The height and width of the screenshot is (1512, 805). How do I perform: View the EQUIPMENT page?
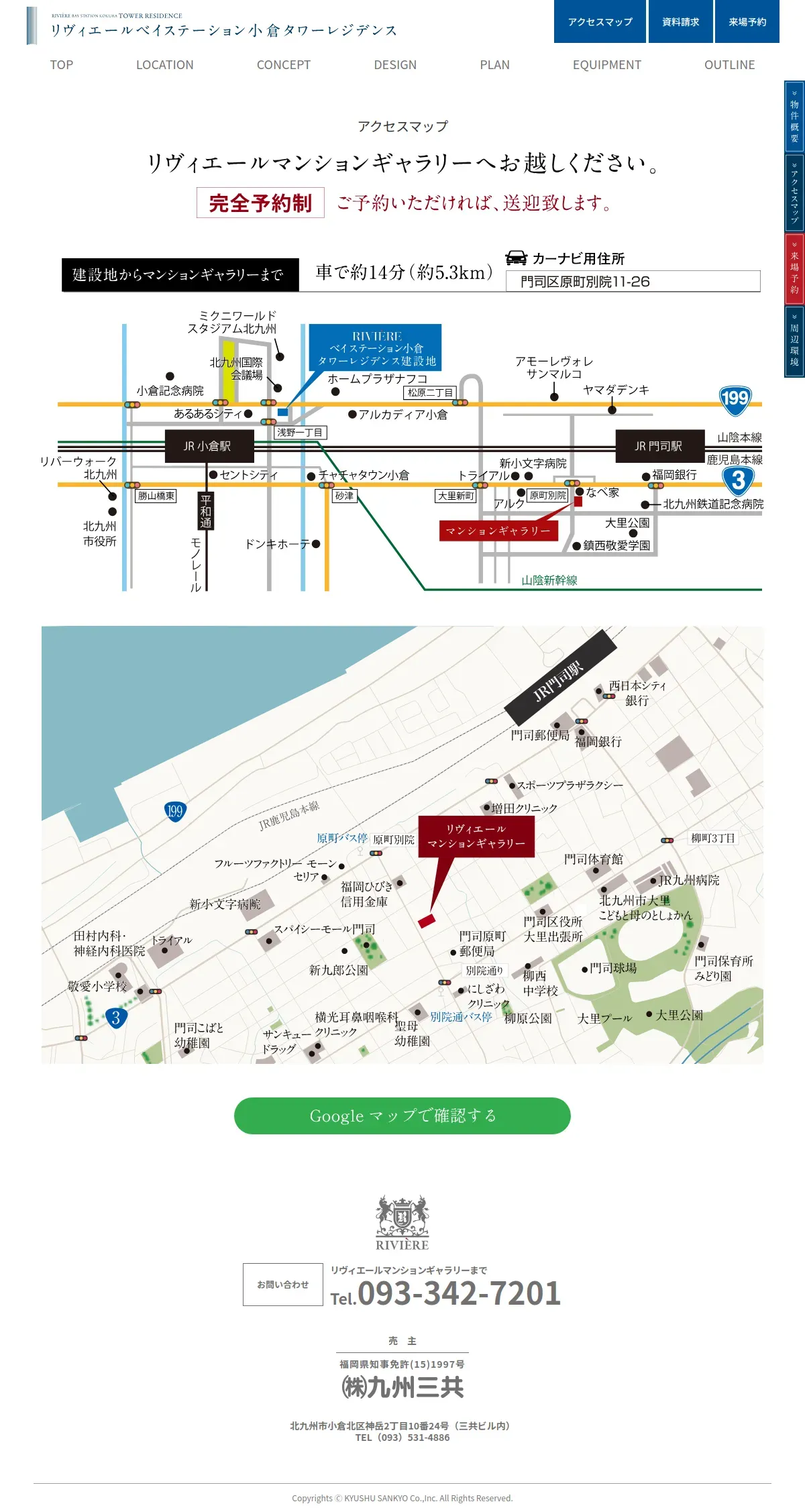[606, 65]
